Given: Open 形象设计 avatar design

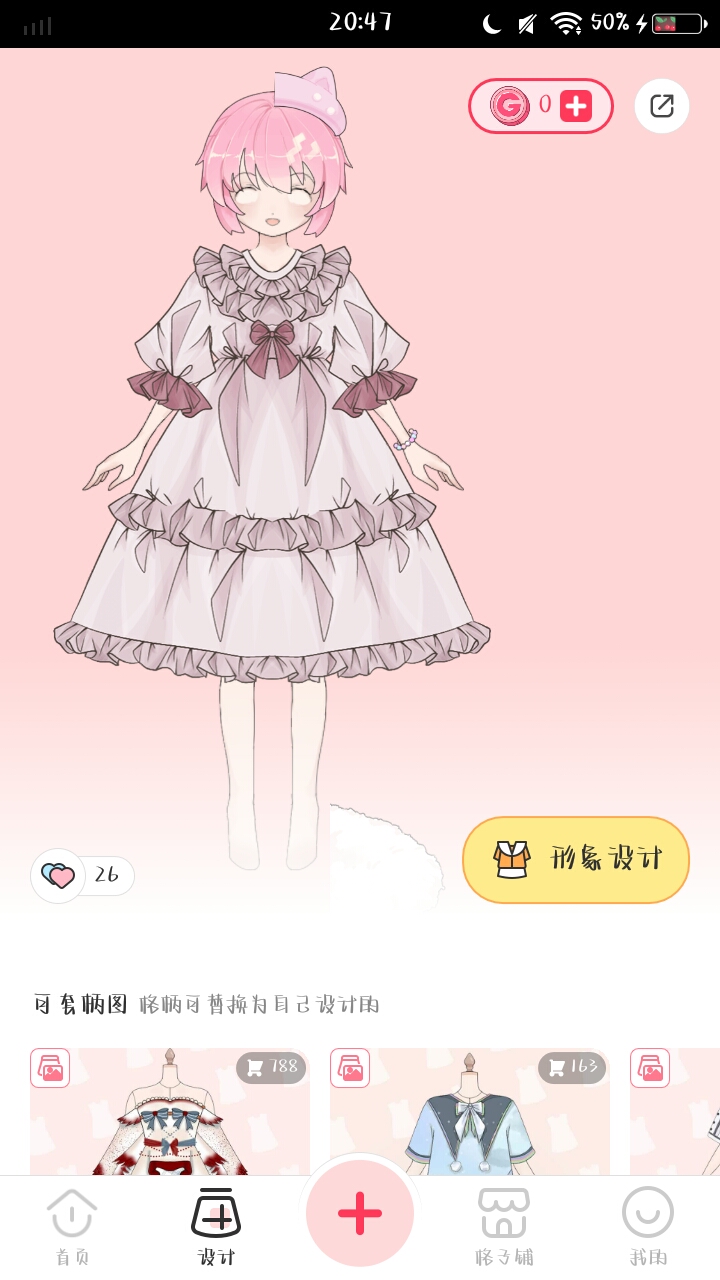Looking at the screenshot, I should (x=576, y=859).
